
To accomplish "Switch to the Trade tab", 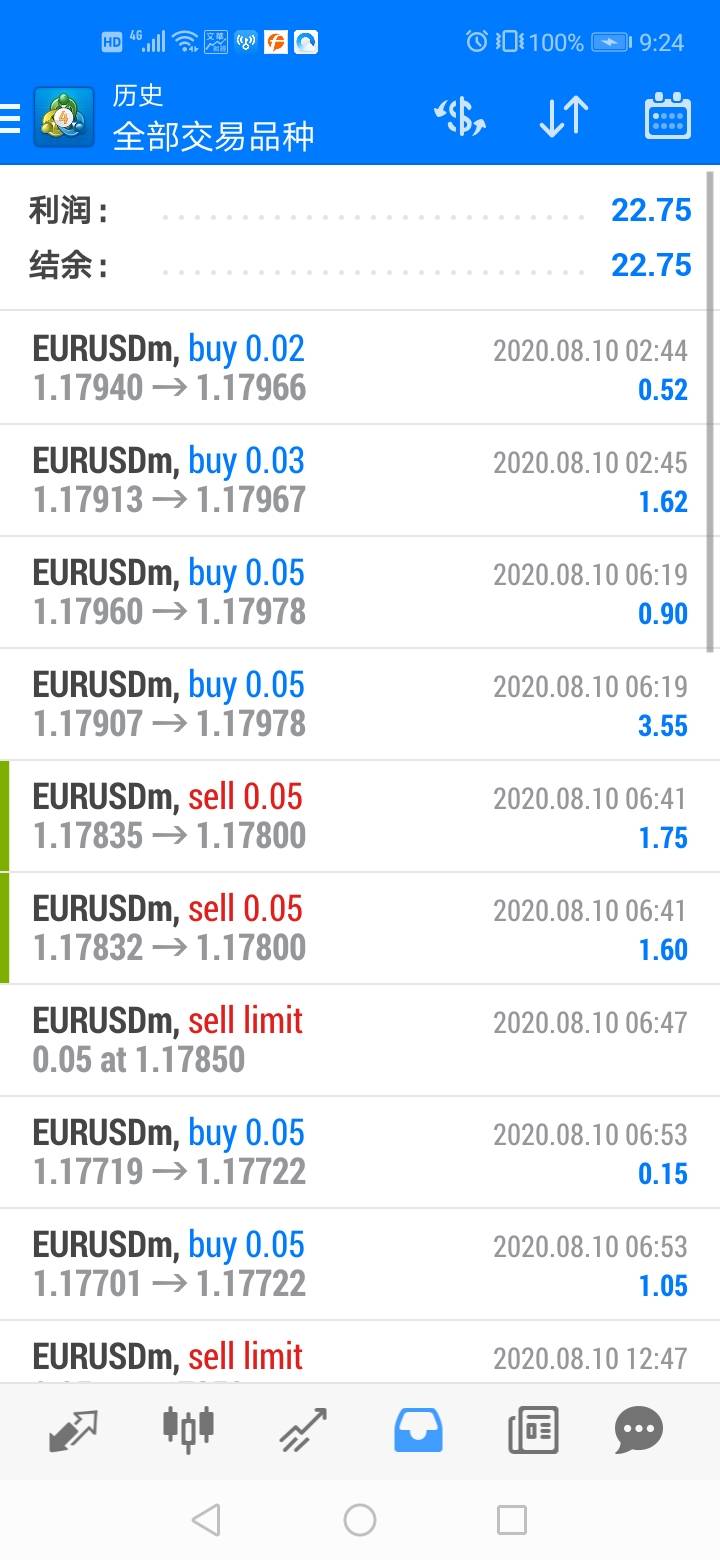I will [x=303, y=1430].
